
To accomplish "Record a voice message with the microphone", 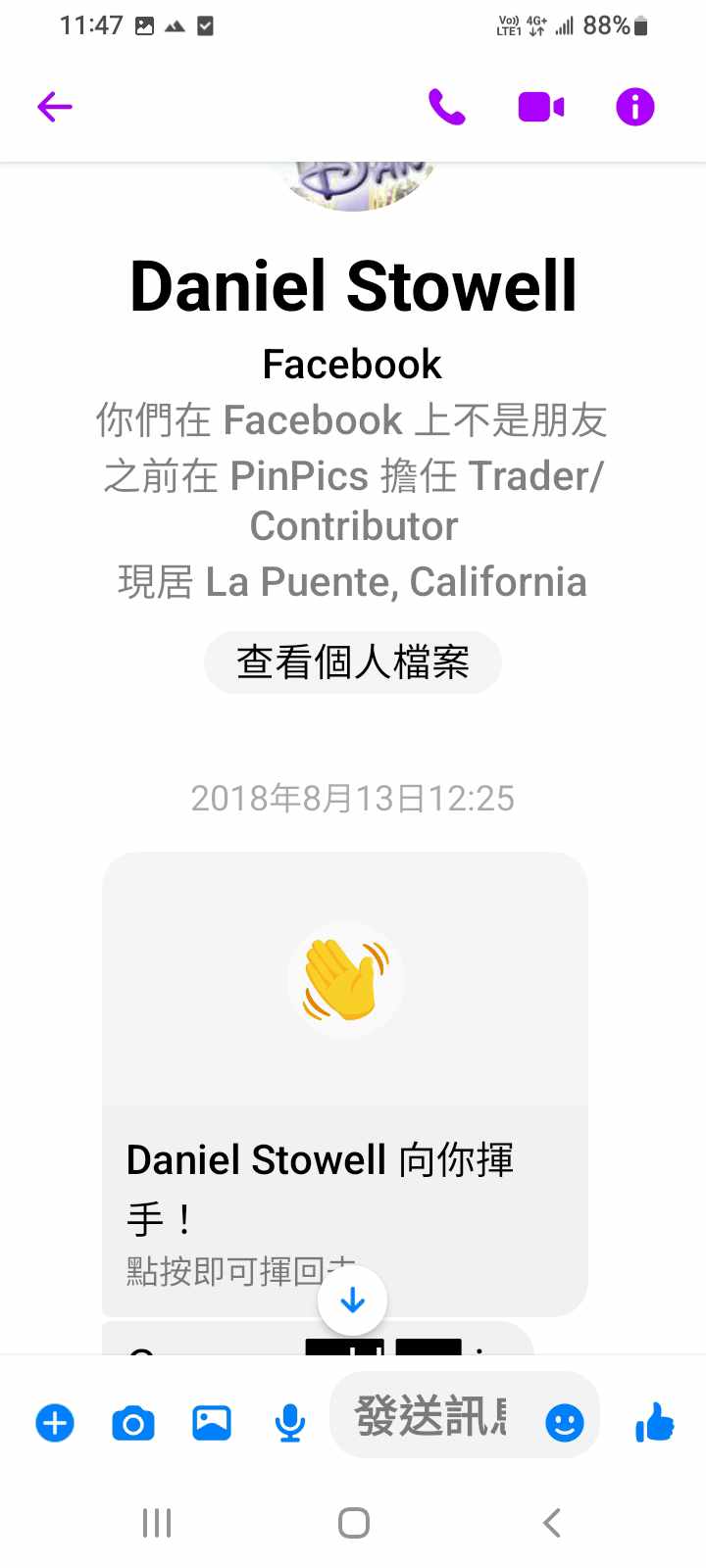I will 289,1422.
